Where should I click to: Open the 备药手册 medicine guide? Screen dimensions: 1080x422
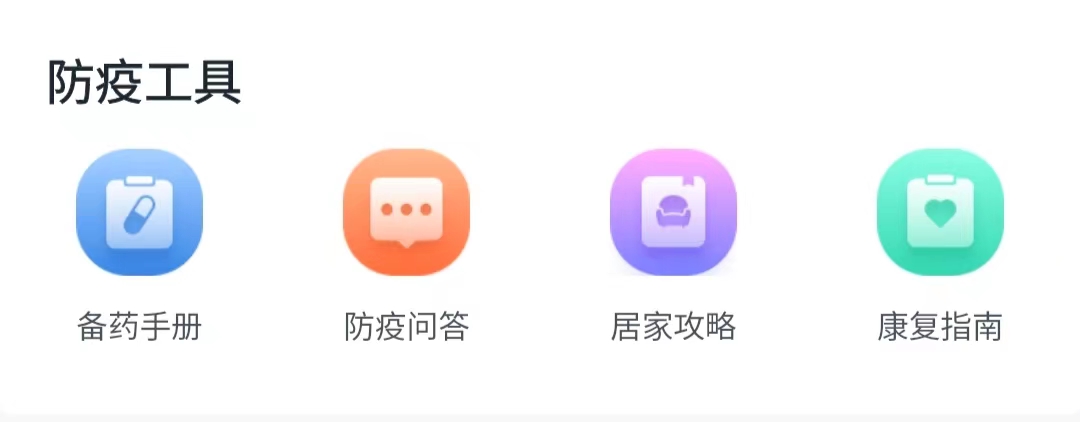tap(139, 213)
